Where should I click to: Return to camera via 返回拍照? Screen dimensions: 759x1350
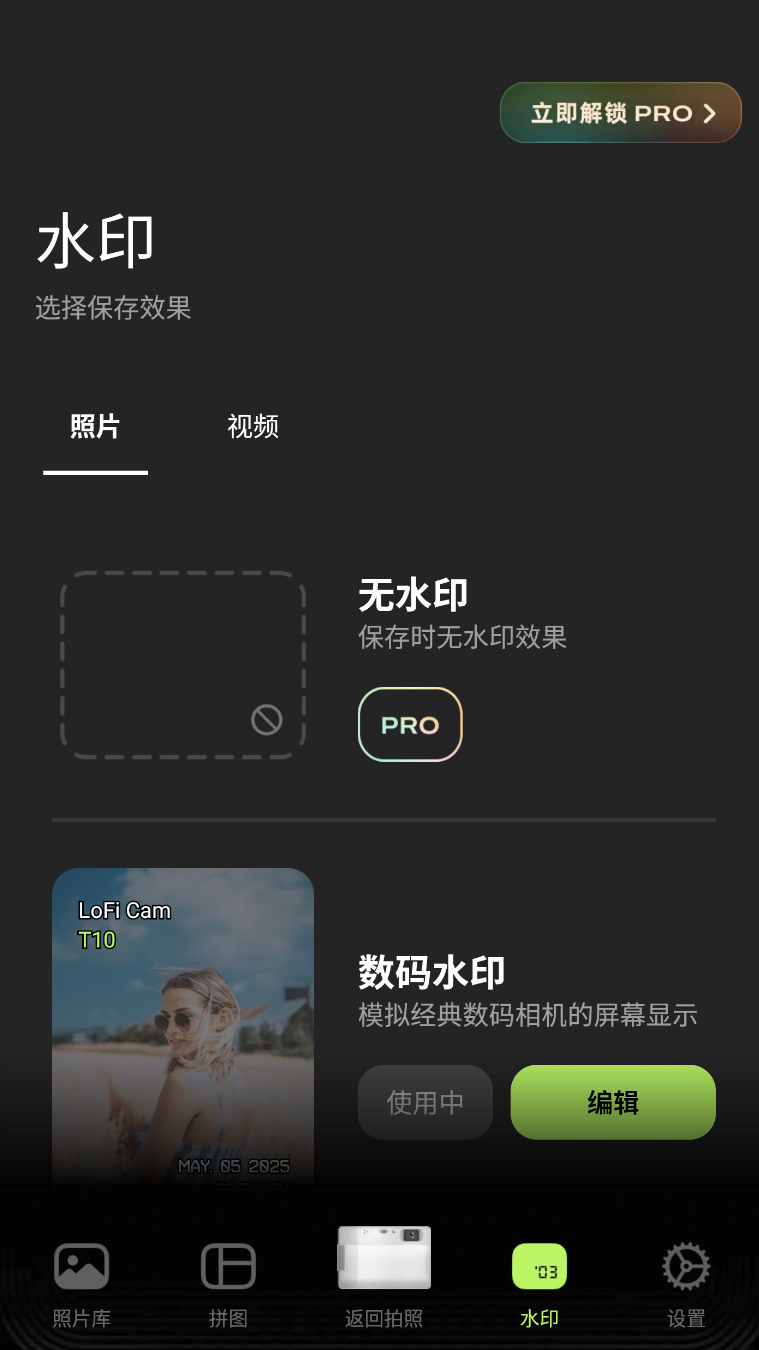[x=384, y=1275]
